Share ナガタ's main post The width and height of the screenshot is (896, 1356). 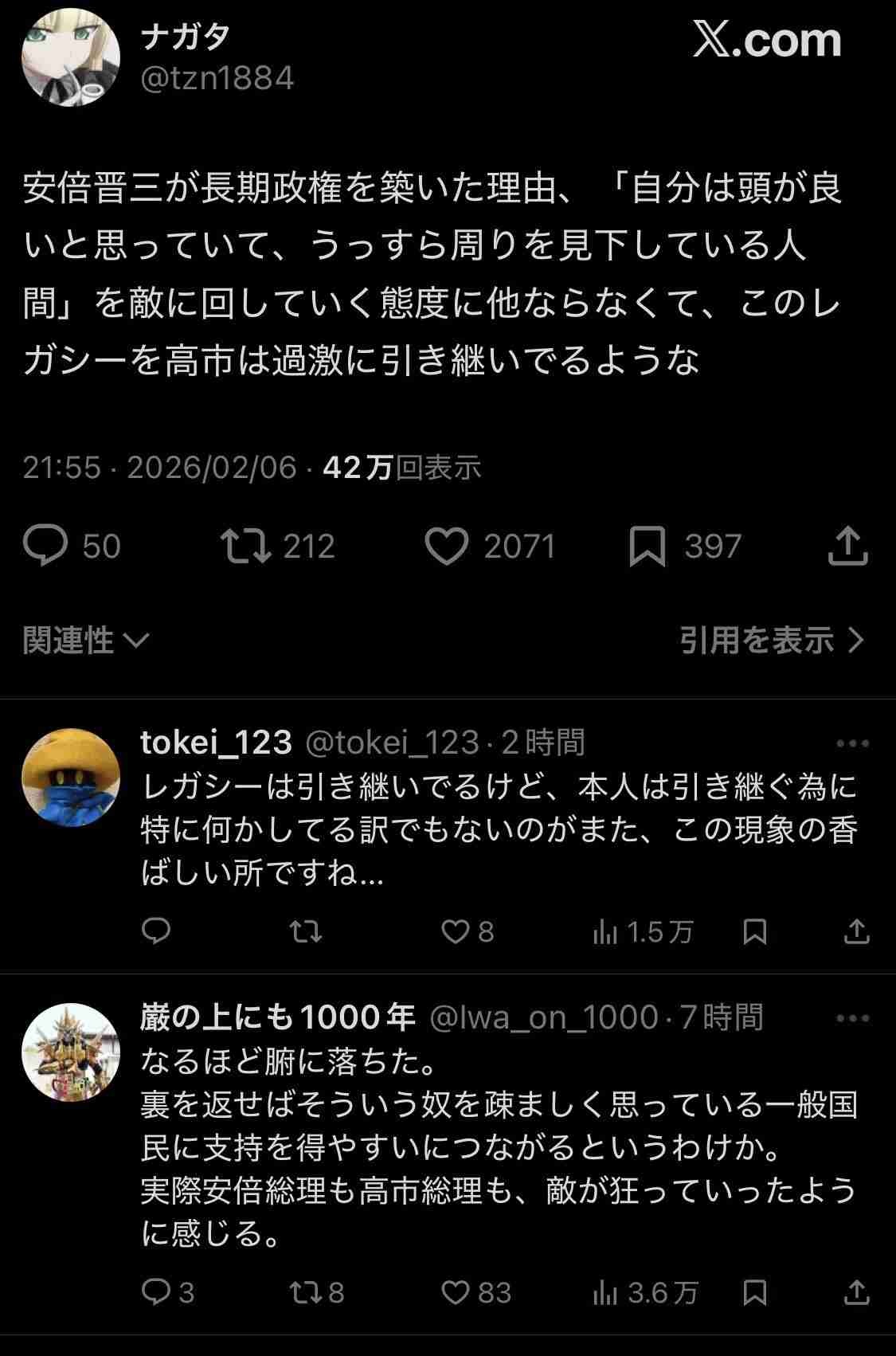coord(847,547)
